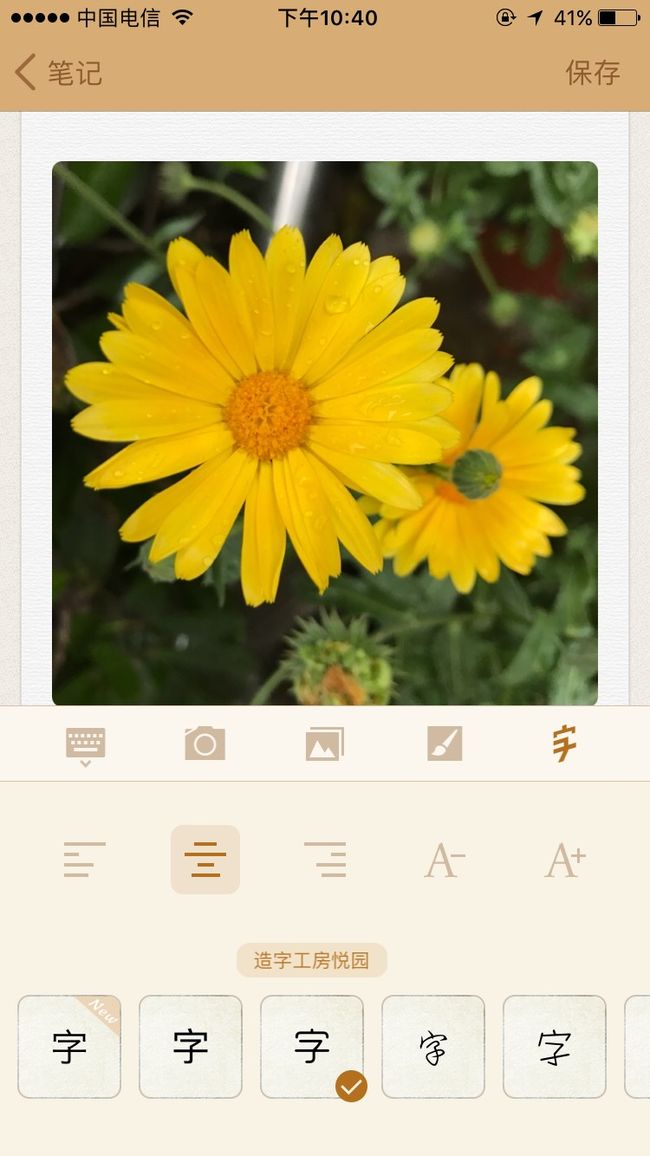Open the keyboard toolbar icon
The height and width of the screenshot is (1156, 650).
coord(85,745)
